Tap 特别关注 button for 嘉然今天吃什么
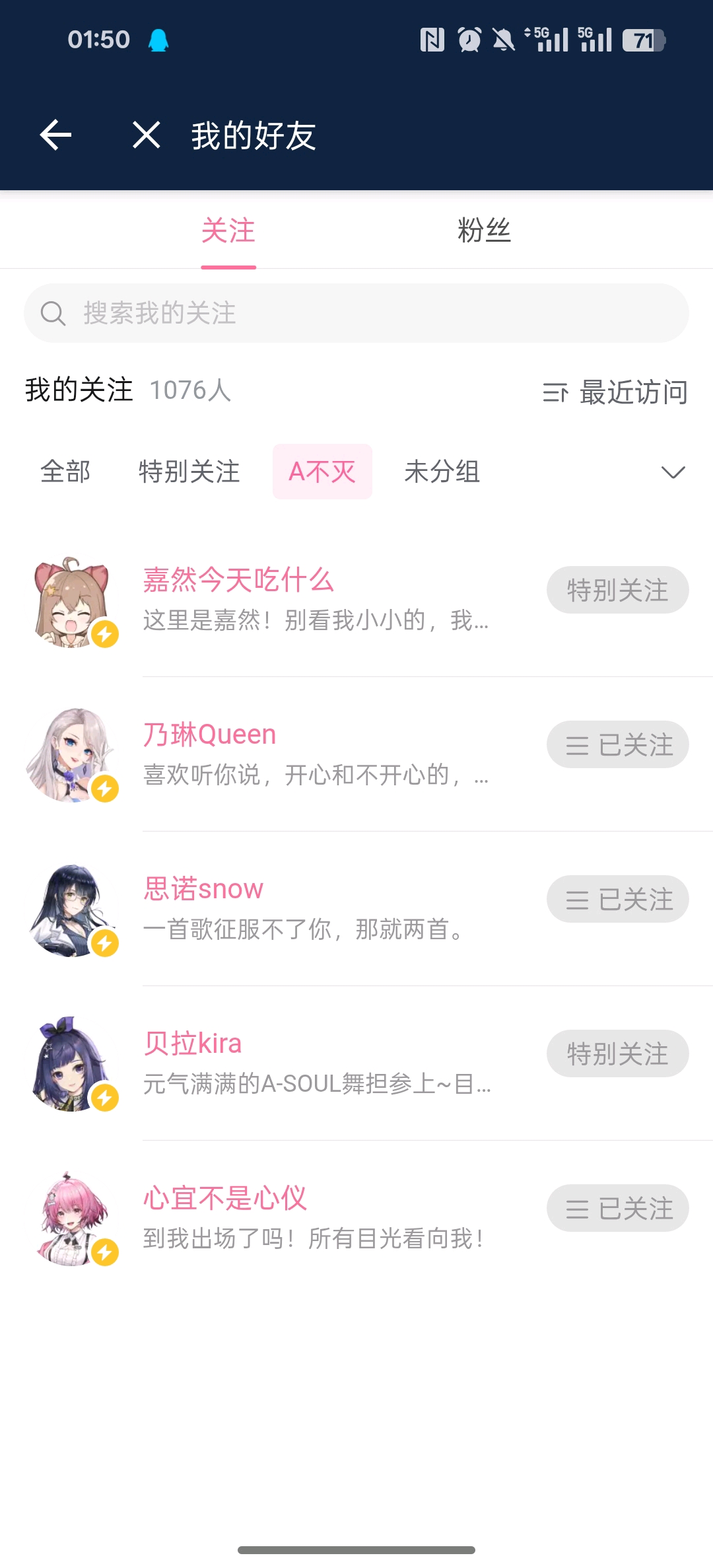Viewport: 713px width, 1568px height. (617, 590)
